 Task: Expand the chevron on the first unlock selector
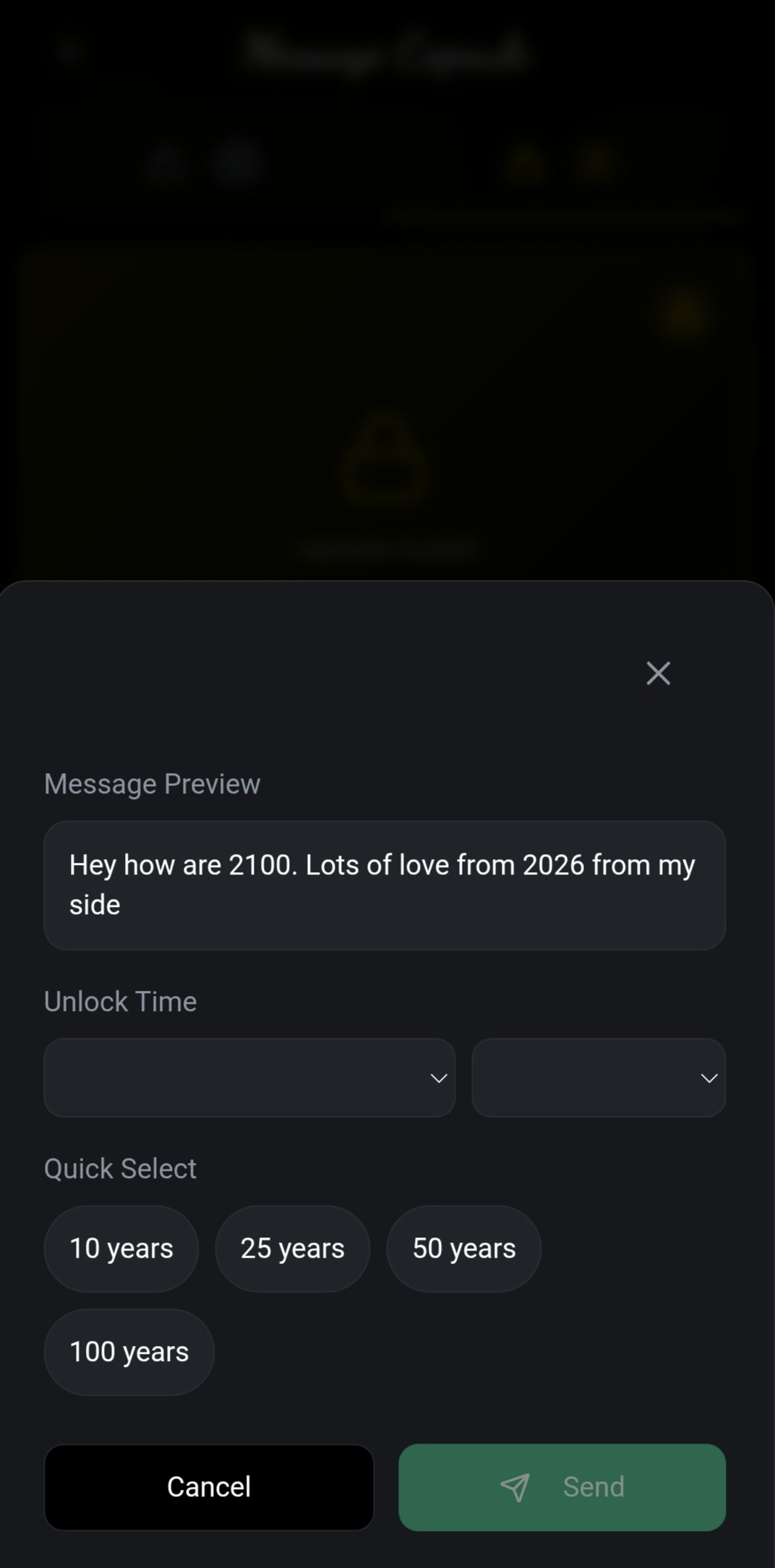[438, 1078]
